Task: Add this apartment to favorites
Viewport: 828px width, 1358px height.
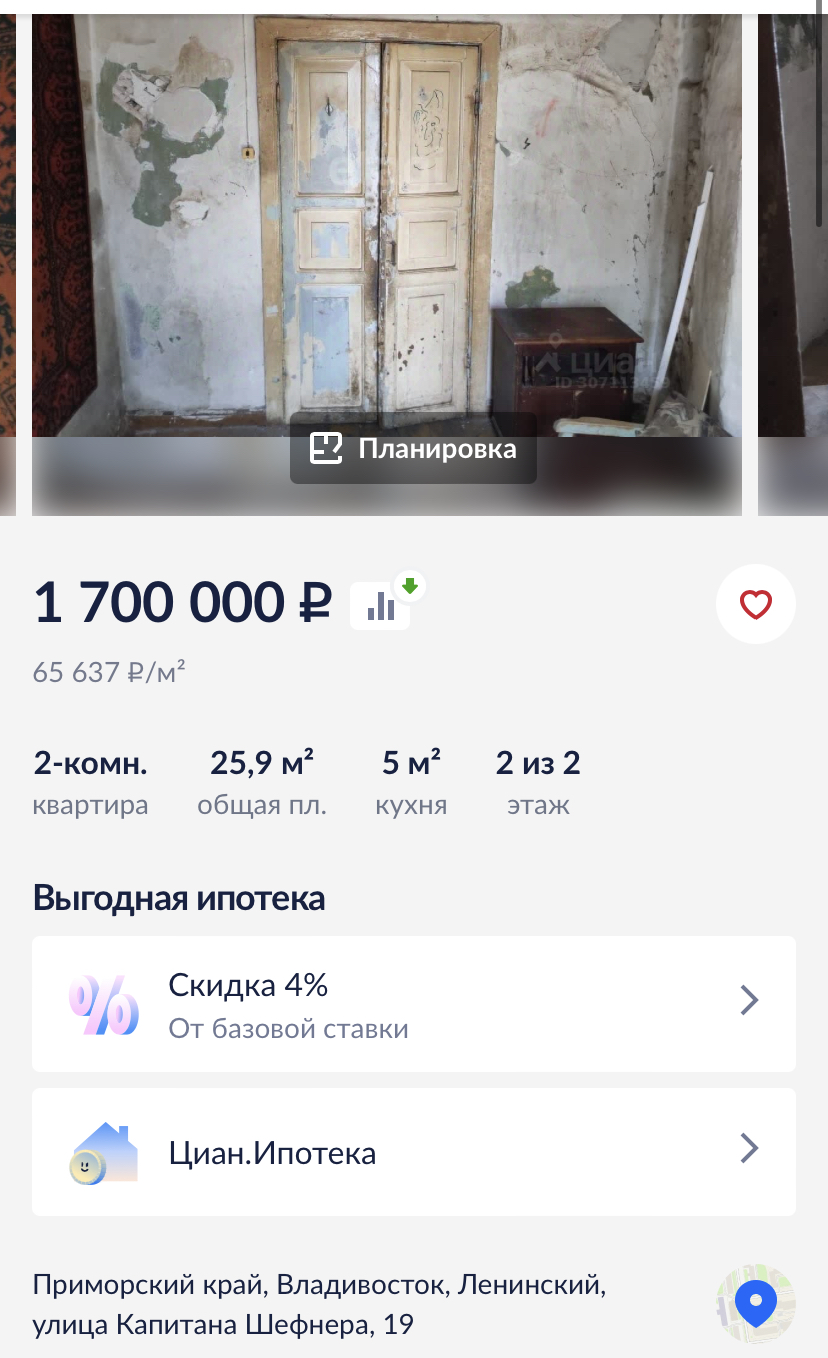Action: tap(755, 604)
